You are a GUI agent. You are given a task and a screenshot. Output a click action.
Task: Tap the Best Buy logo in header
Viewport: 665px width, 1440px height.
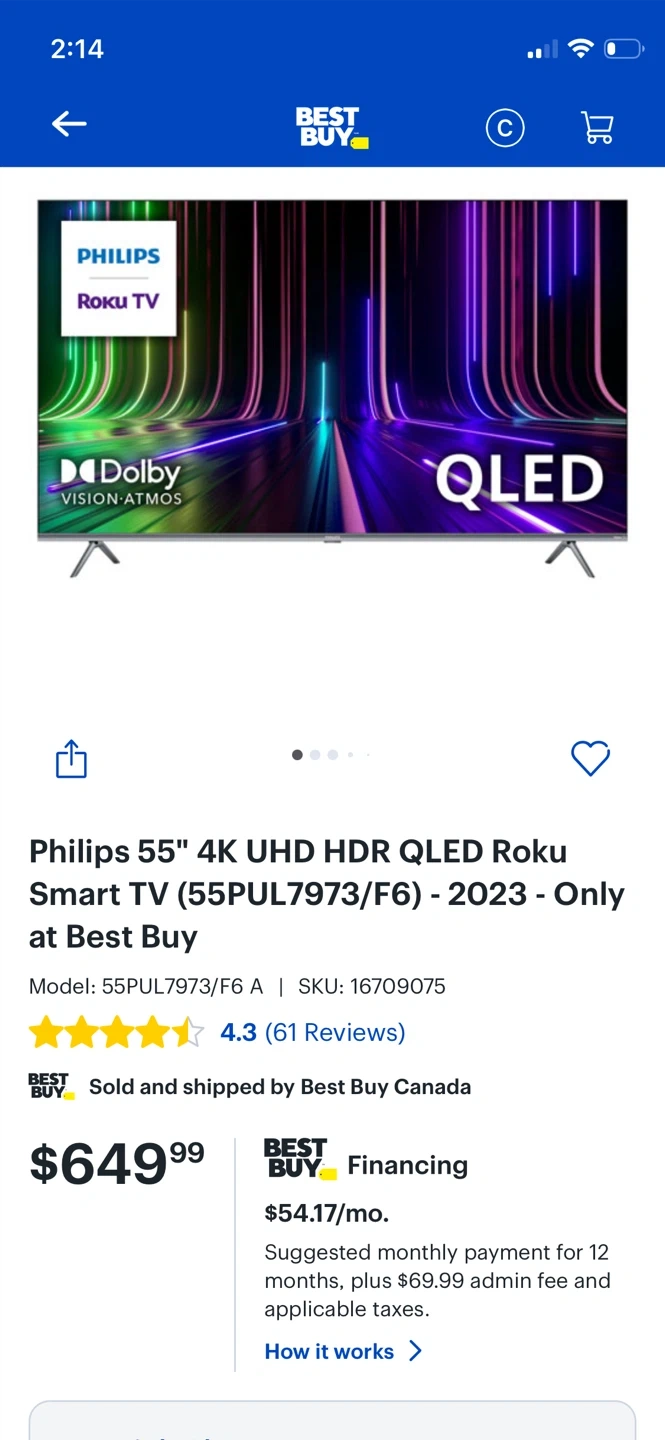331,127
